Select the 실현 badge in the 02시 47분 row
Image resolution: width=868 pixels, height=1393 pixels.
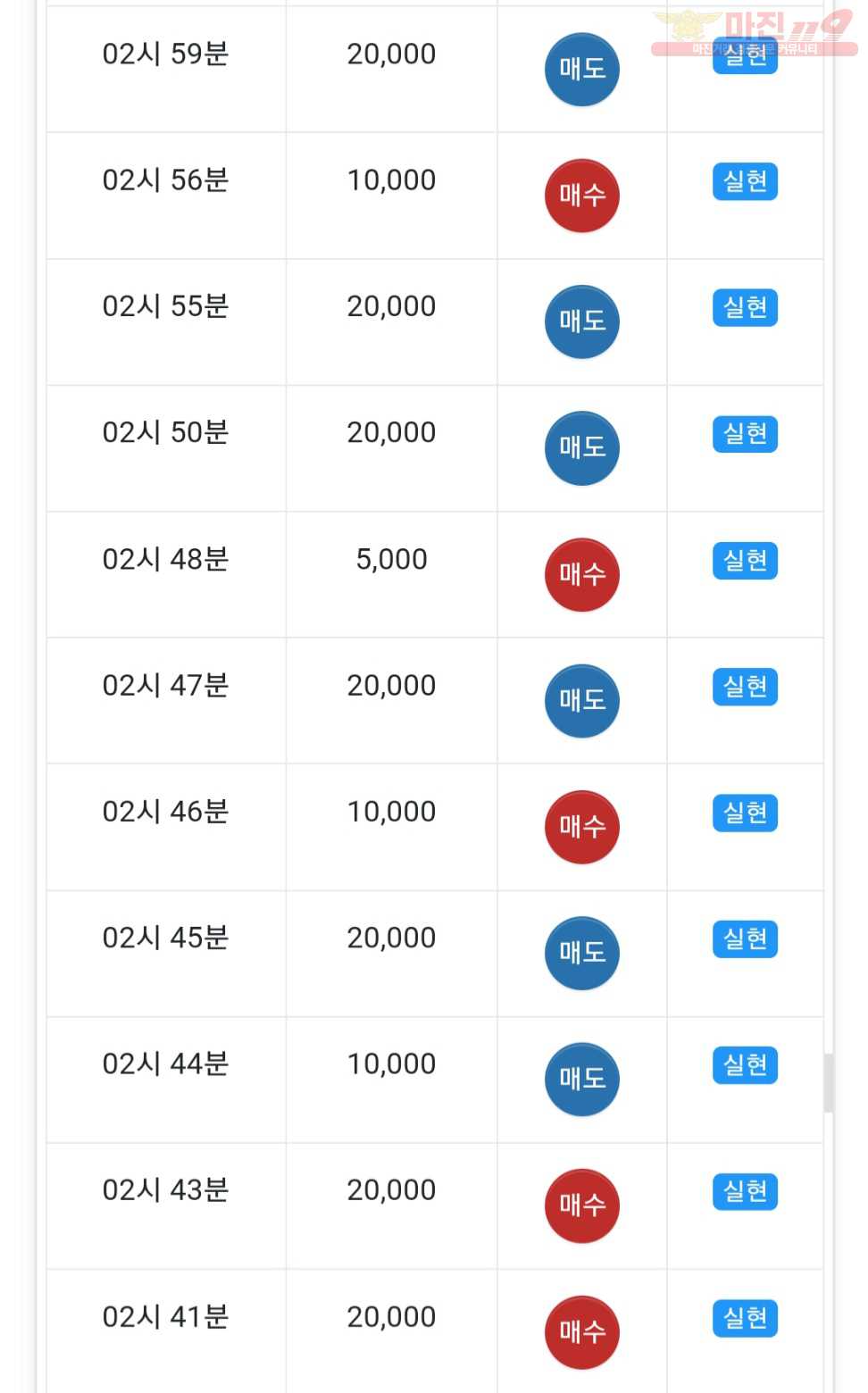pyautogui.click(x=746, y=687)
